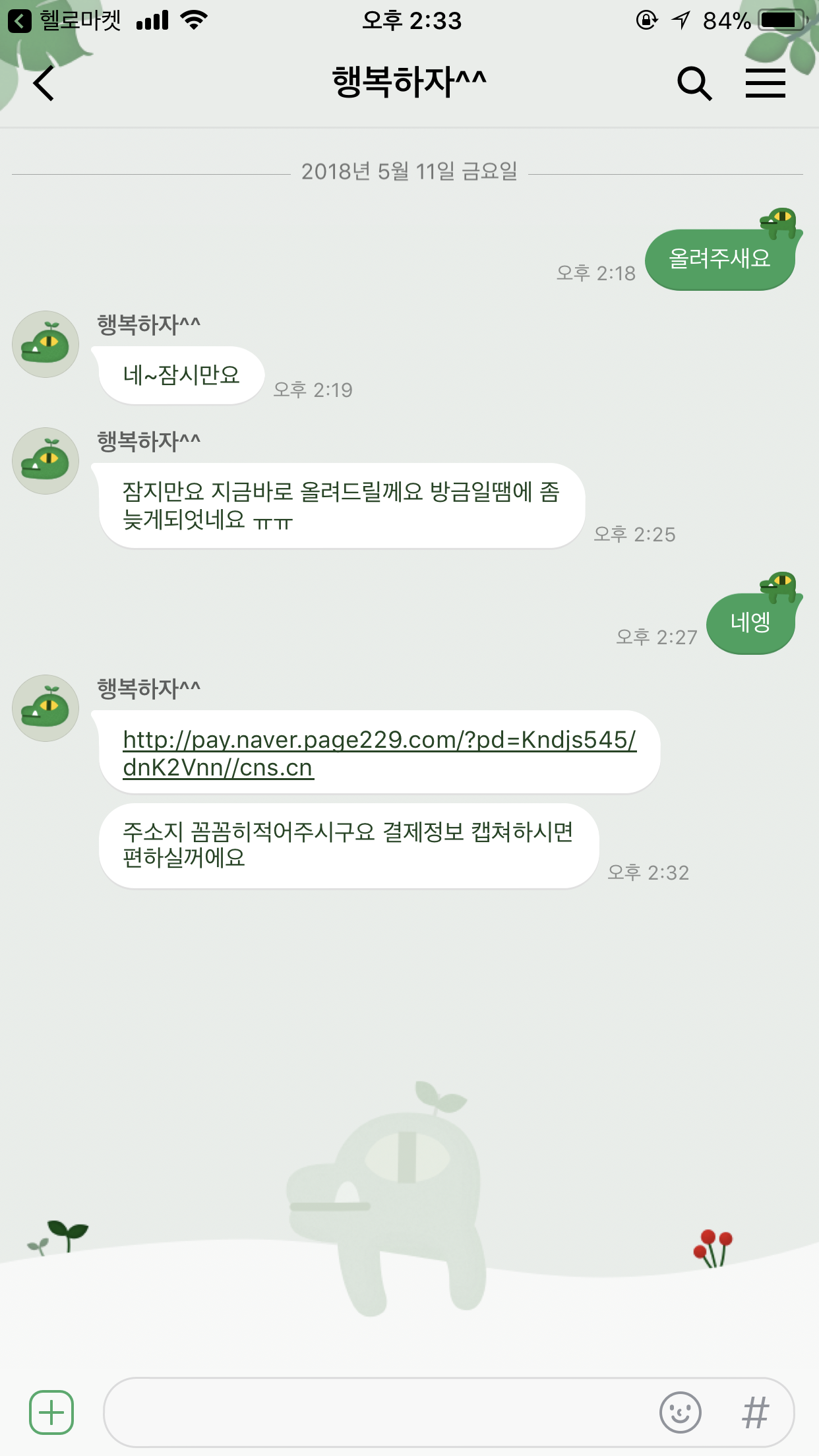Focus the message input field

point(379,1412)
